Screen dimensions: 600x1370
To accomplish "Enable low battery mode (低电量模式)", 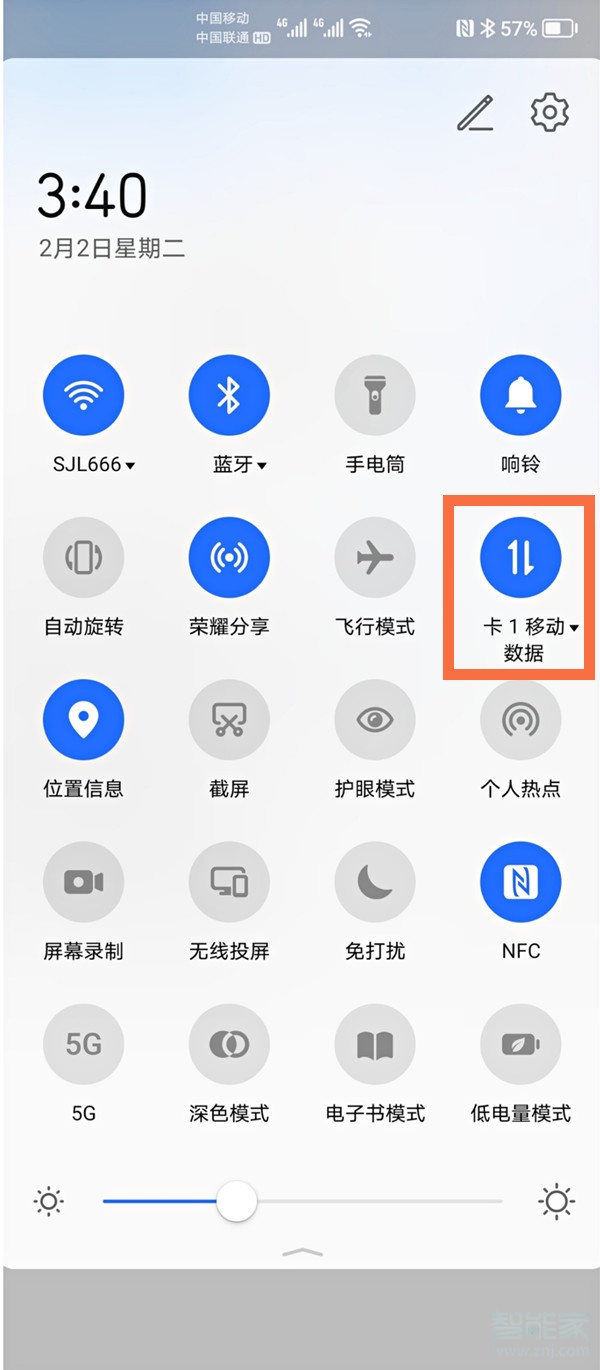I will click(521, 1044).
